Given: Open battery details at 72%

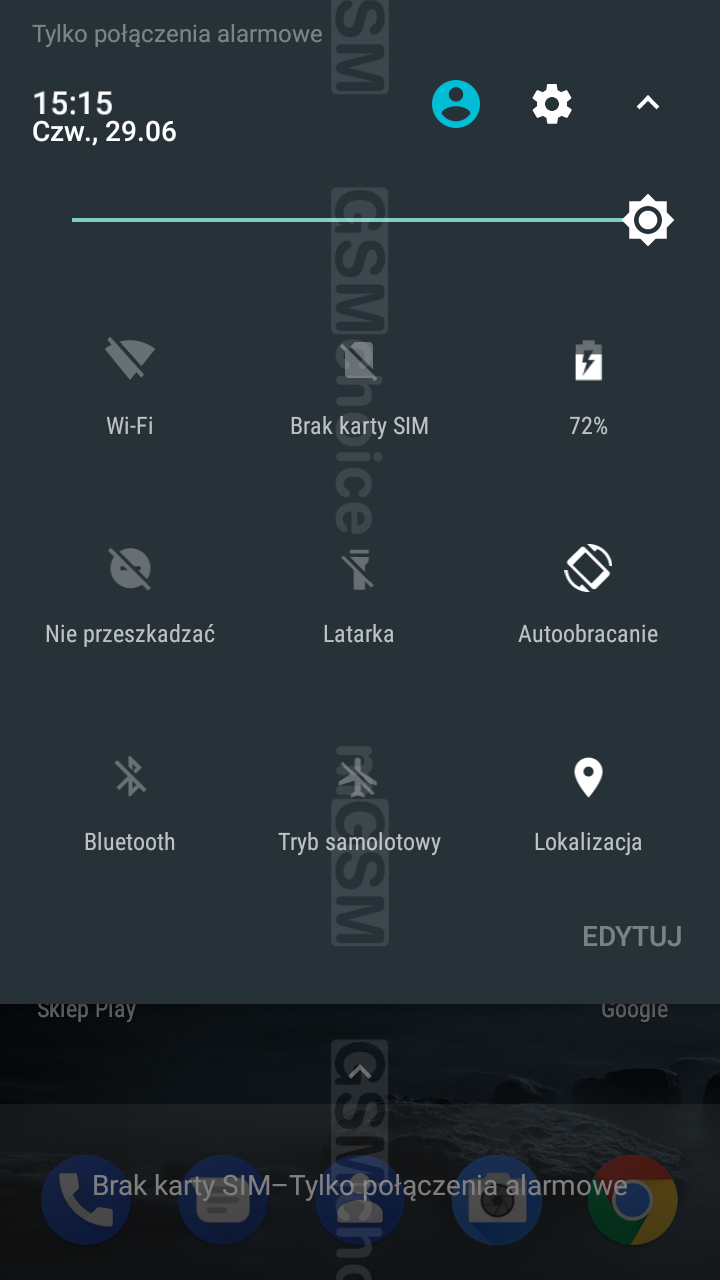Looking at the screenshot, I should [x=588, y=362].
